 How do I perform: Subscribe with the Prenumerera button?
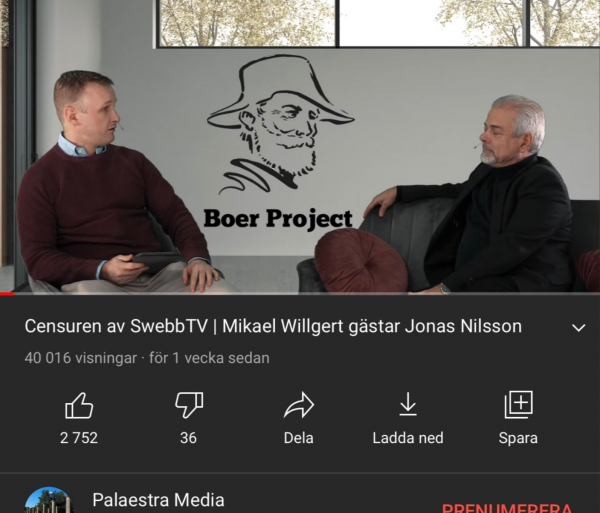(507, 506)
